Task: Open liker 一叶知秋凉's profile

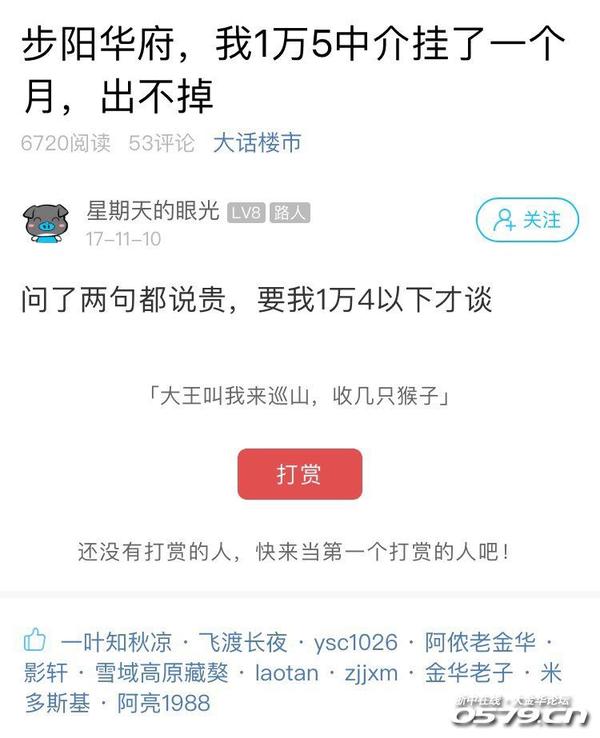Action: pos(116,642)
